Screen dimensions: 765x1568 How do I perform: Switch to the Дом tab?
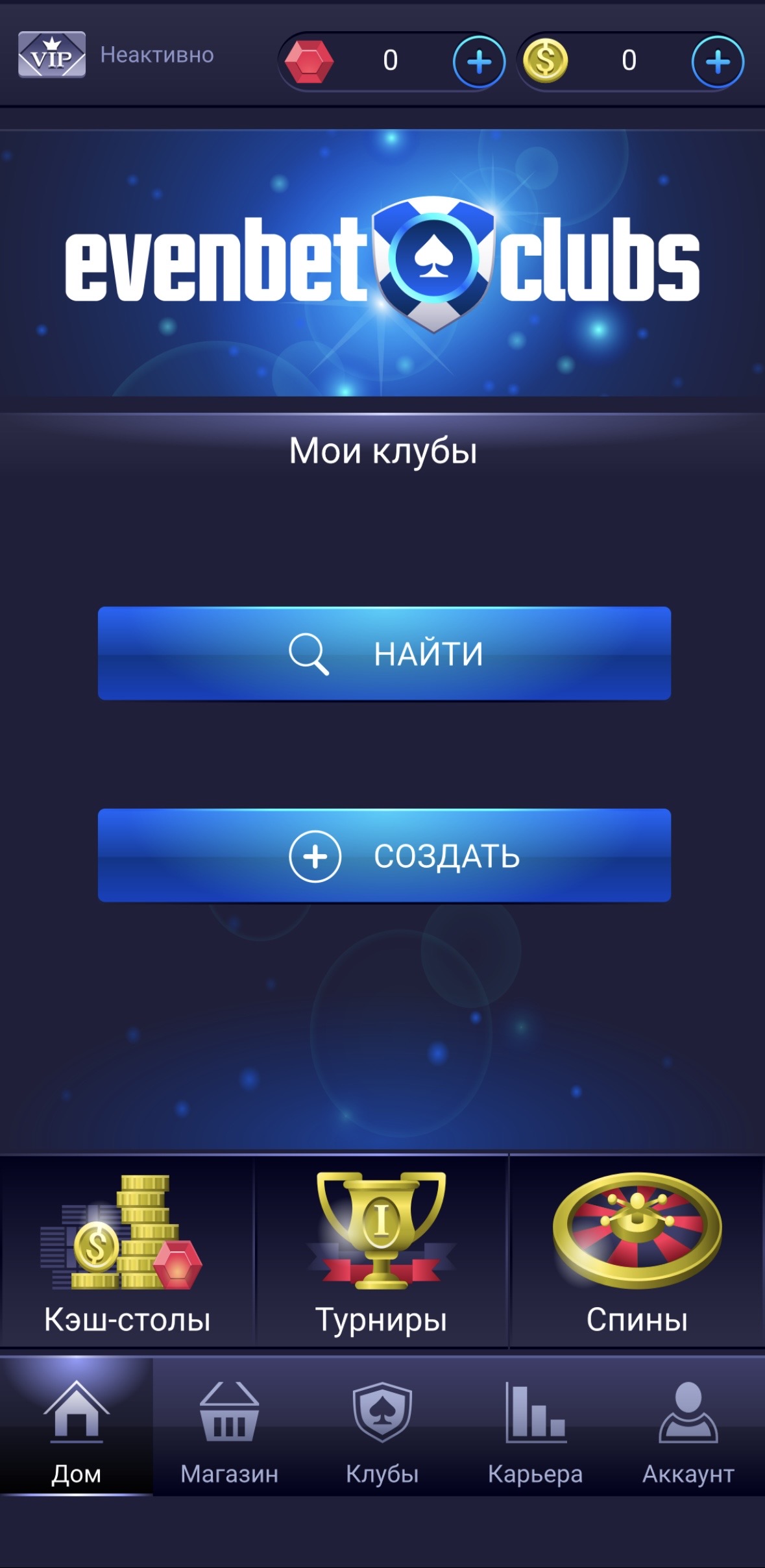coord(76,1428)
